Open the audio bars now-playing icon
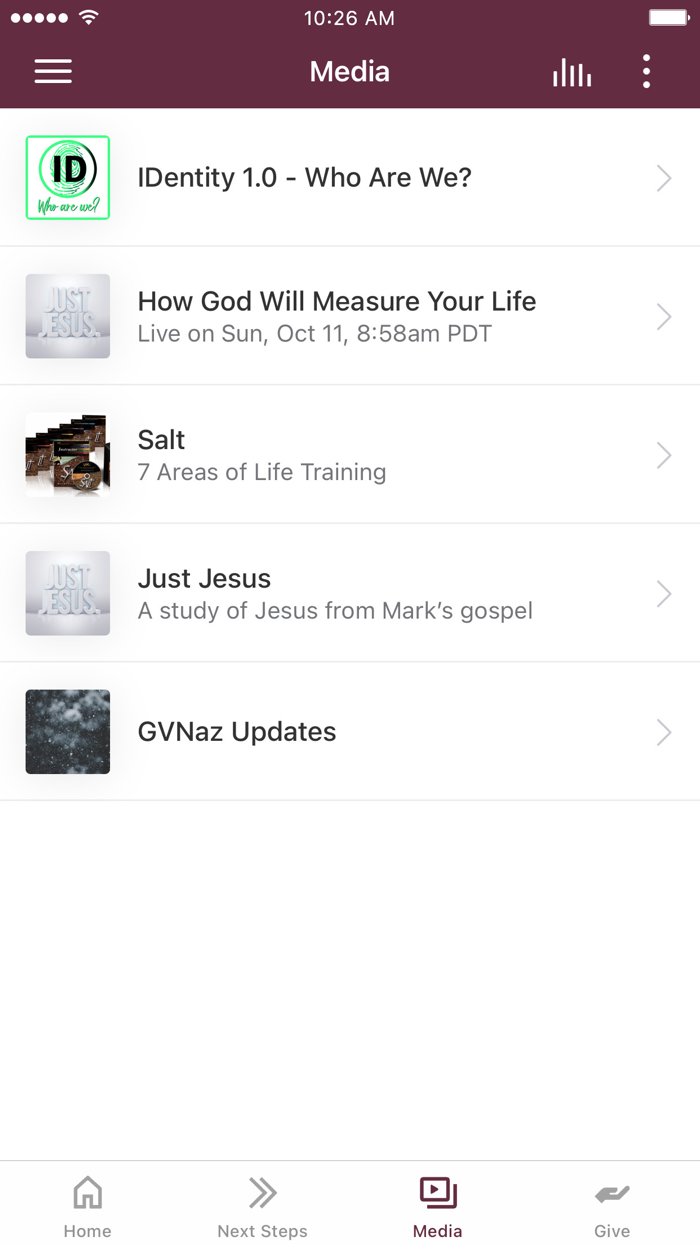700x1244 pixels. [x=571, y=72]
